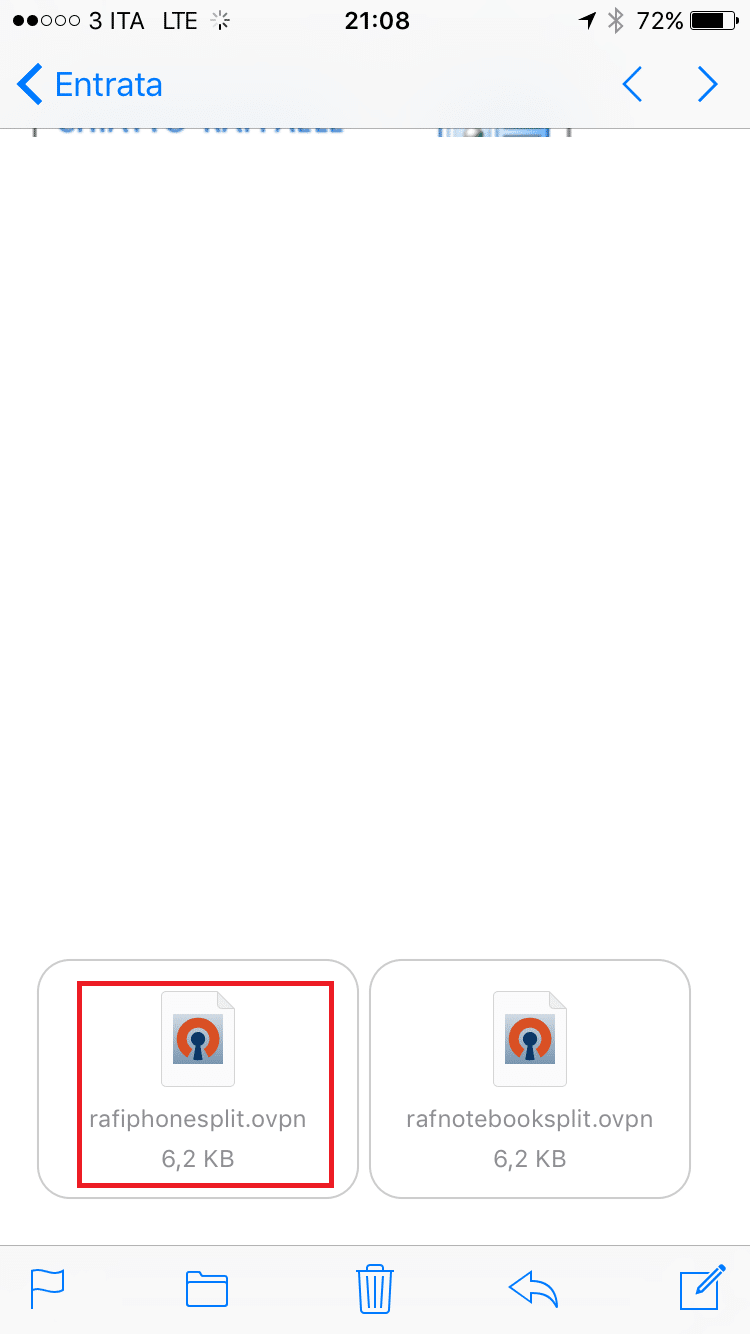Show the previous message arrow
The height and width of the screenshot is (1334, 750).
point(632,85)
